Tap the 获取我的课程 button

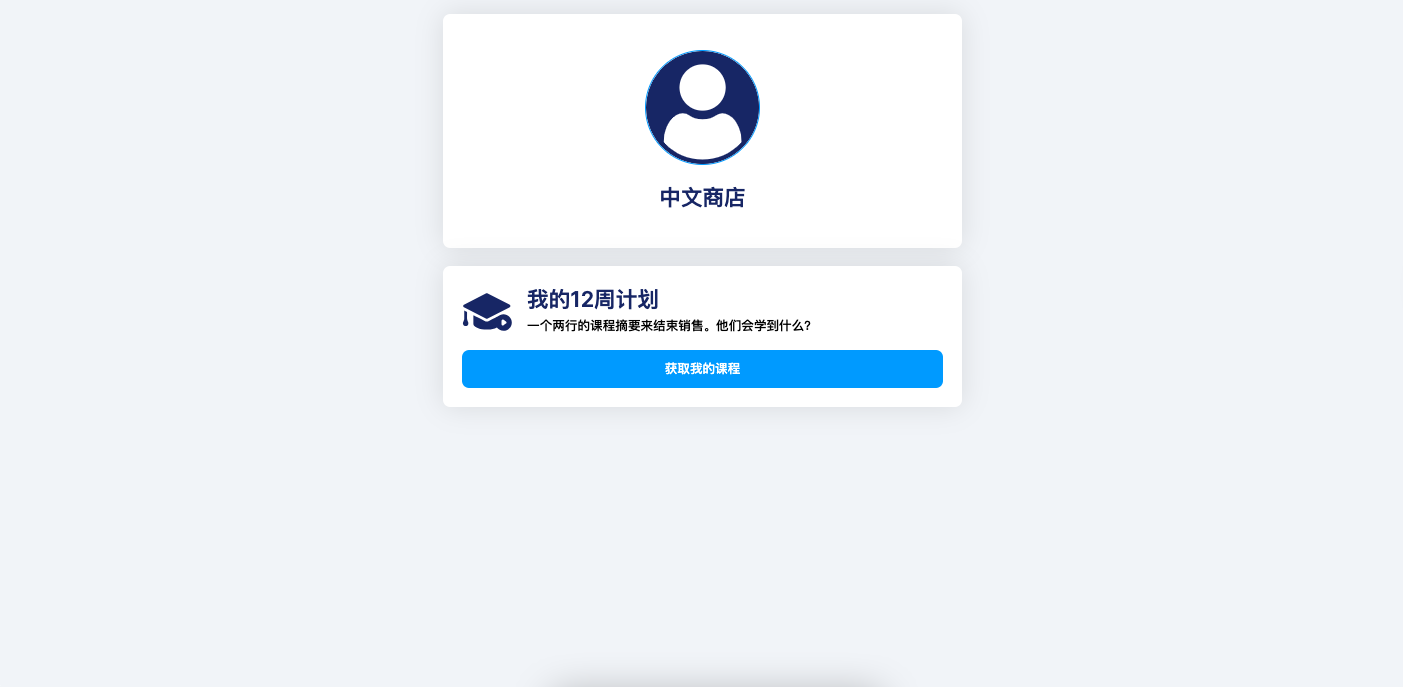pyautogui.click(x=702, y=369)
